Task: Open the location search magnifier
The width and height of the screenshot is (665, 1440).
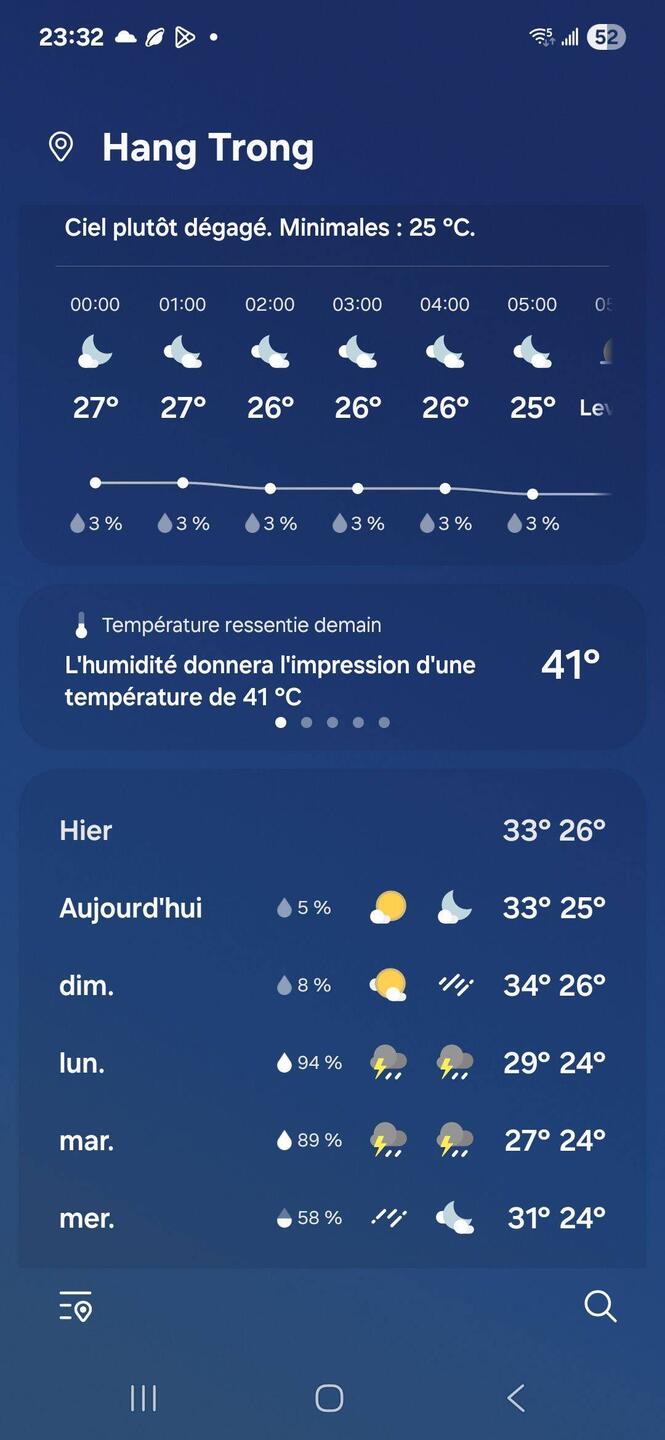Action: [x=600, y=1306]
